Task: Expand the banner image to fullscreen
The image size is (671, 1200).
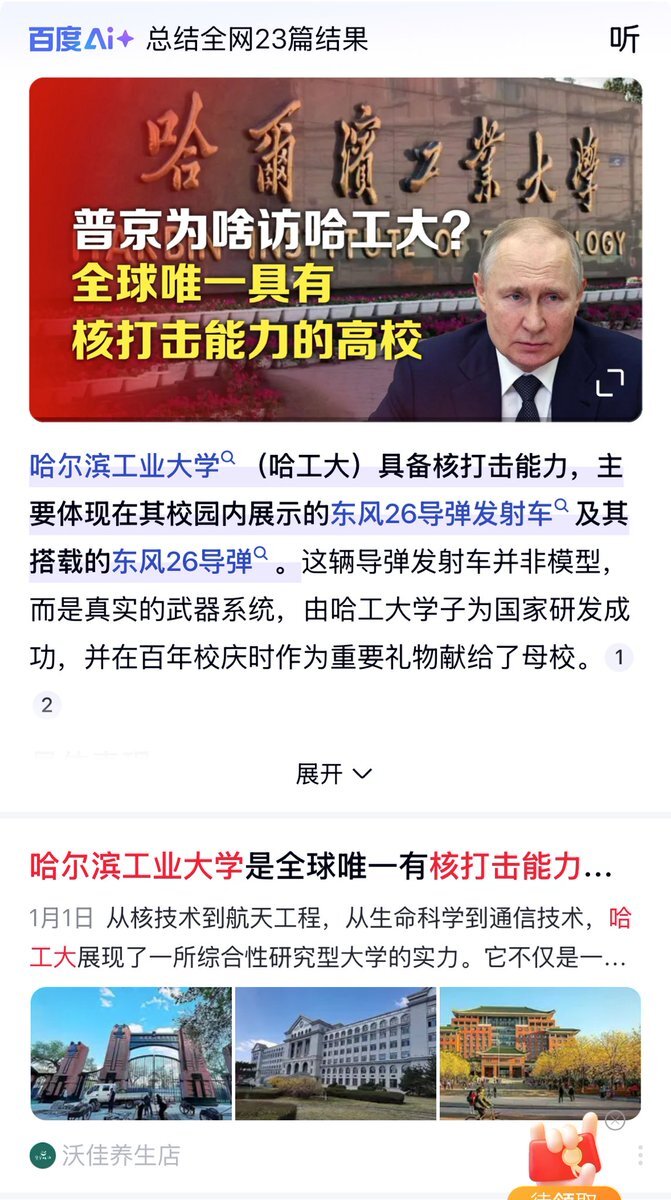Action: tap(610, 383)
